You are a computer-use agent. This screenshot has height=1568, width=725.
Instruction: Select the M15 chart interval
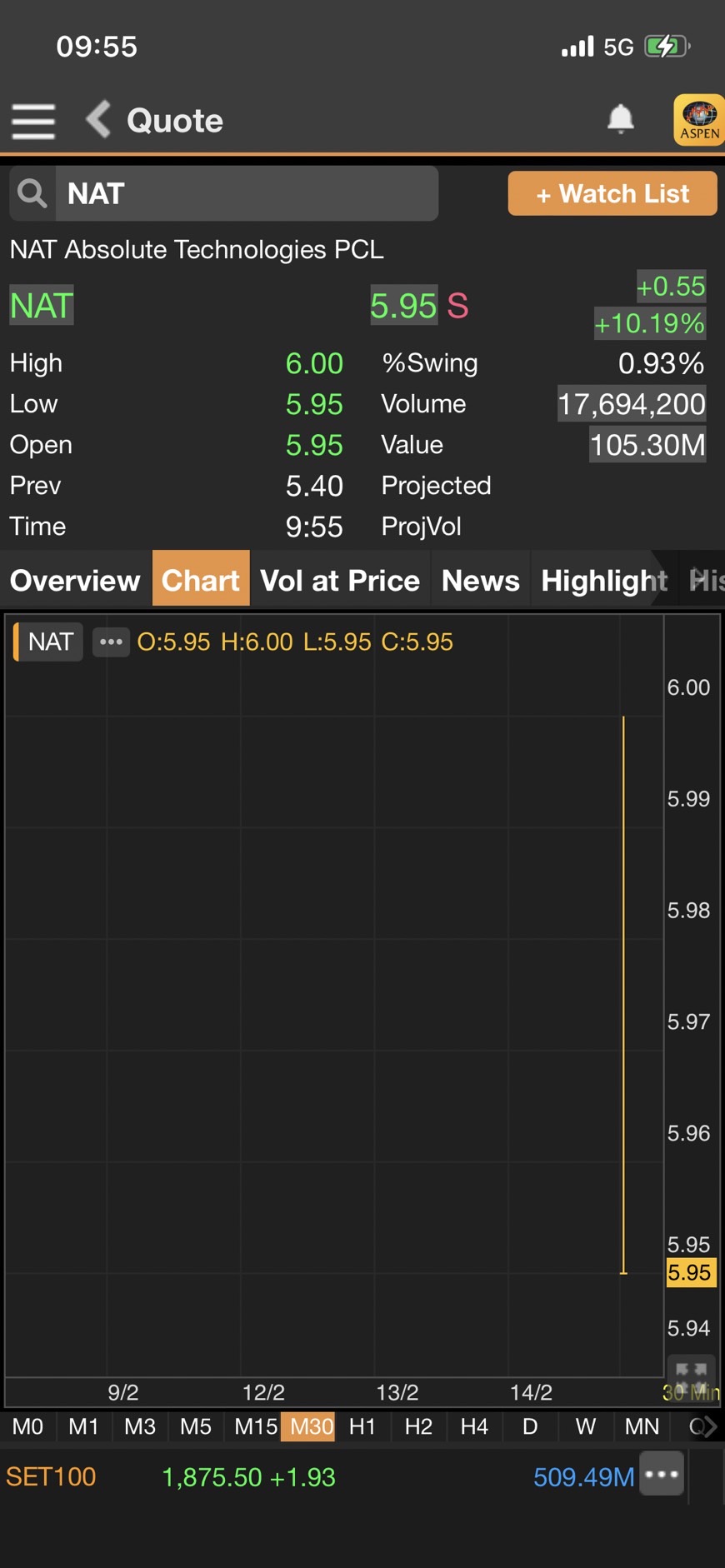[x=255, y=1426]
